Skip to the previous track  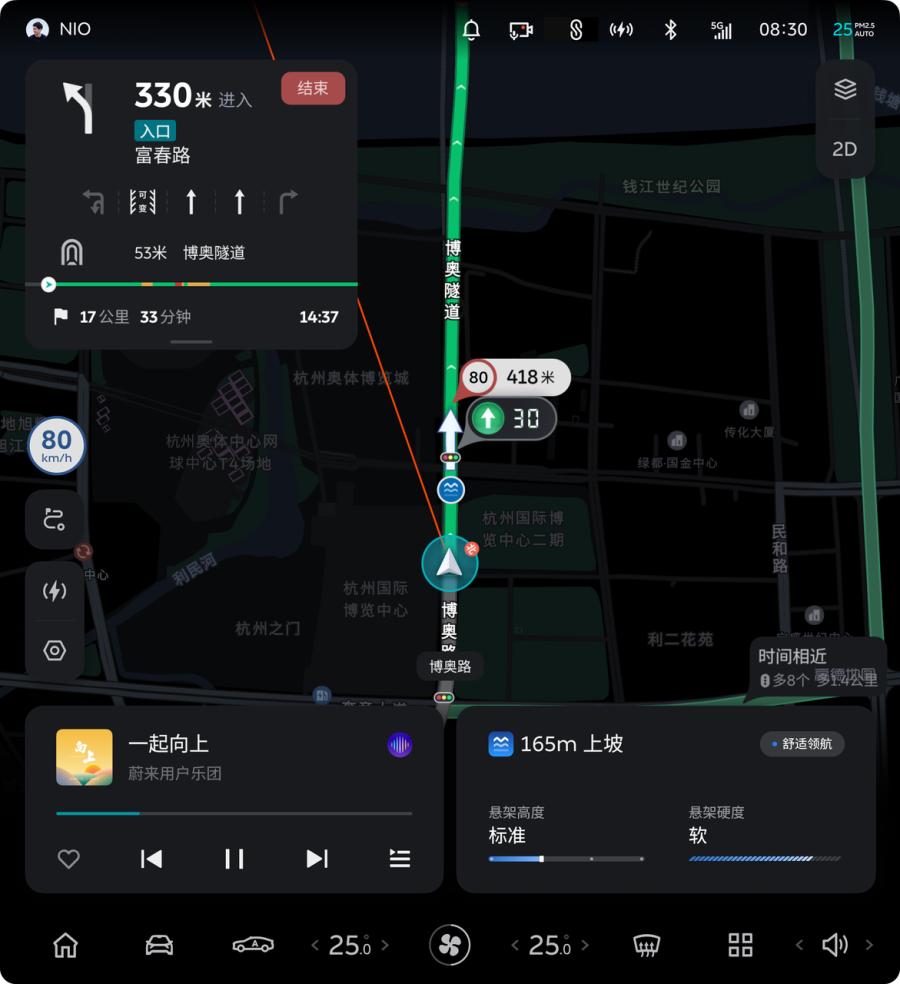(x=151, y=859)
